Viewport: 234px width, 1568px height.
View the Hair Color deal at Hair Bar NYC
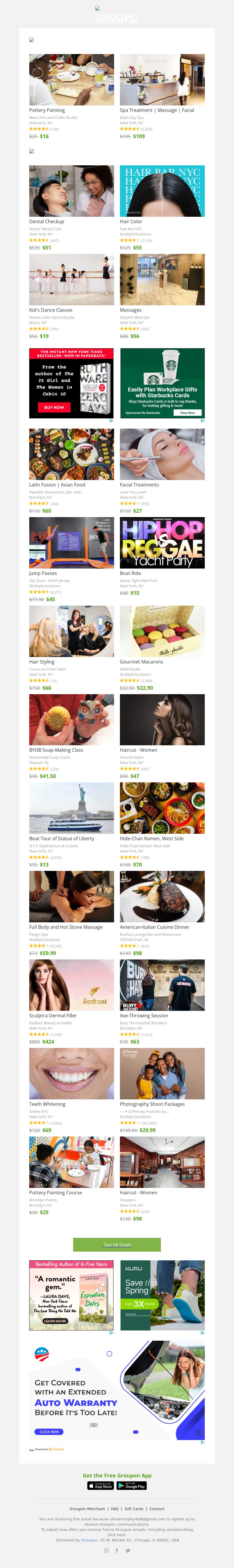click(x=162, y=191)
